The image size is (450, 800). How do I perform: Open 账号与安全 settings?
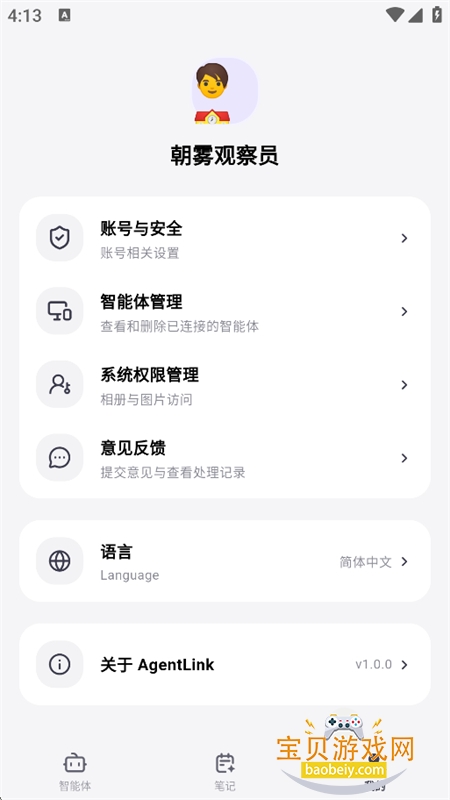[x=225, y=238]
